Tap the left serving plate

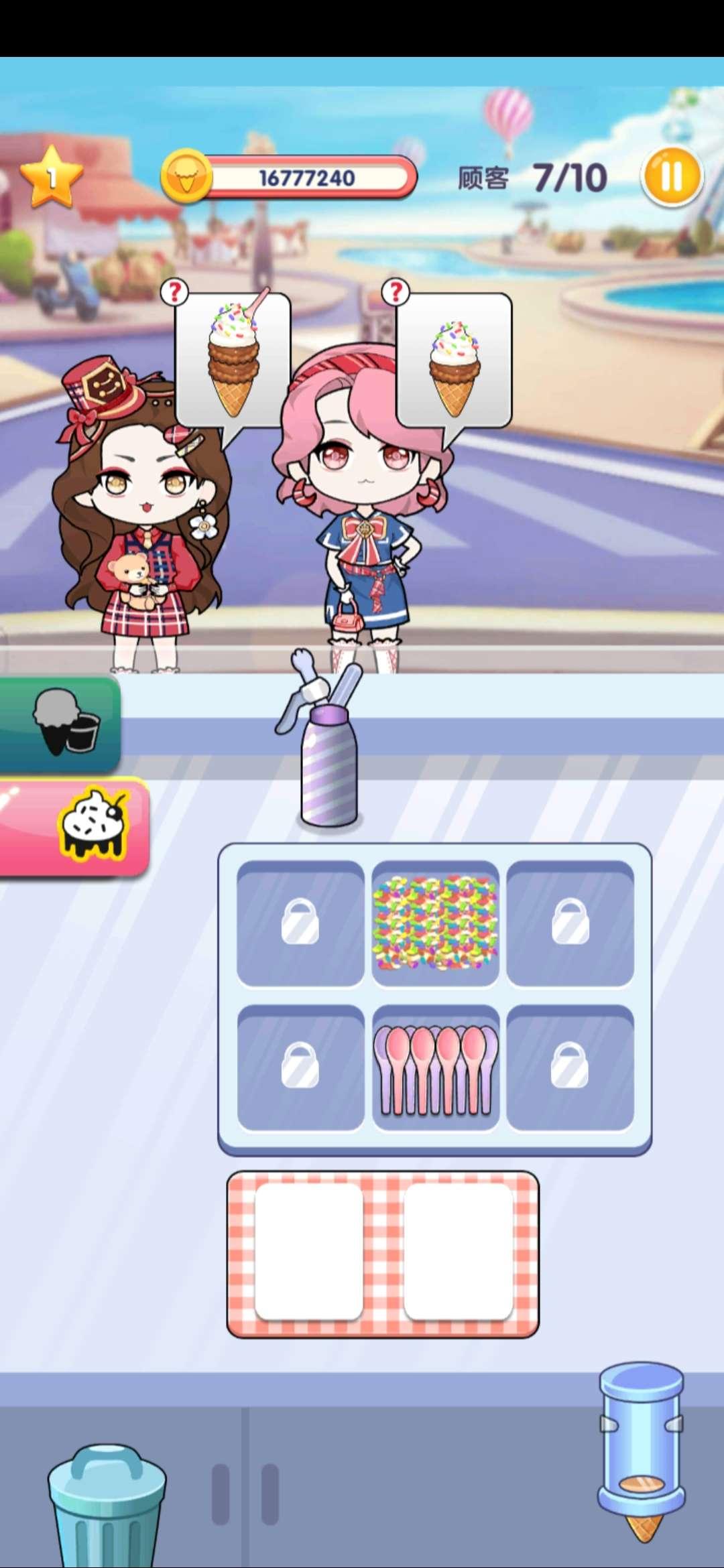tap(309, 1252)
